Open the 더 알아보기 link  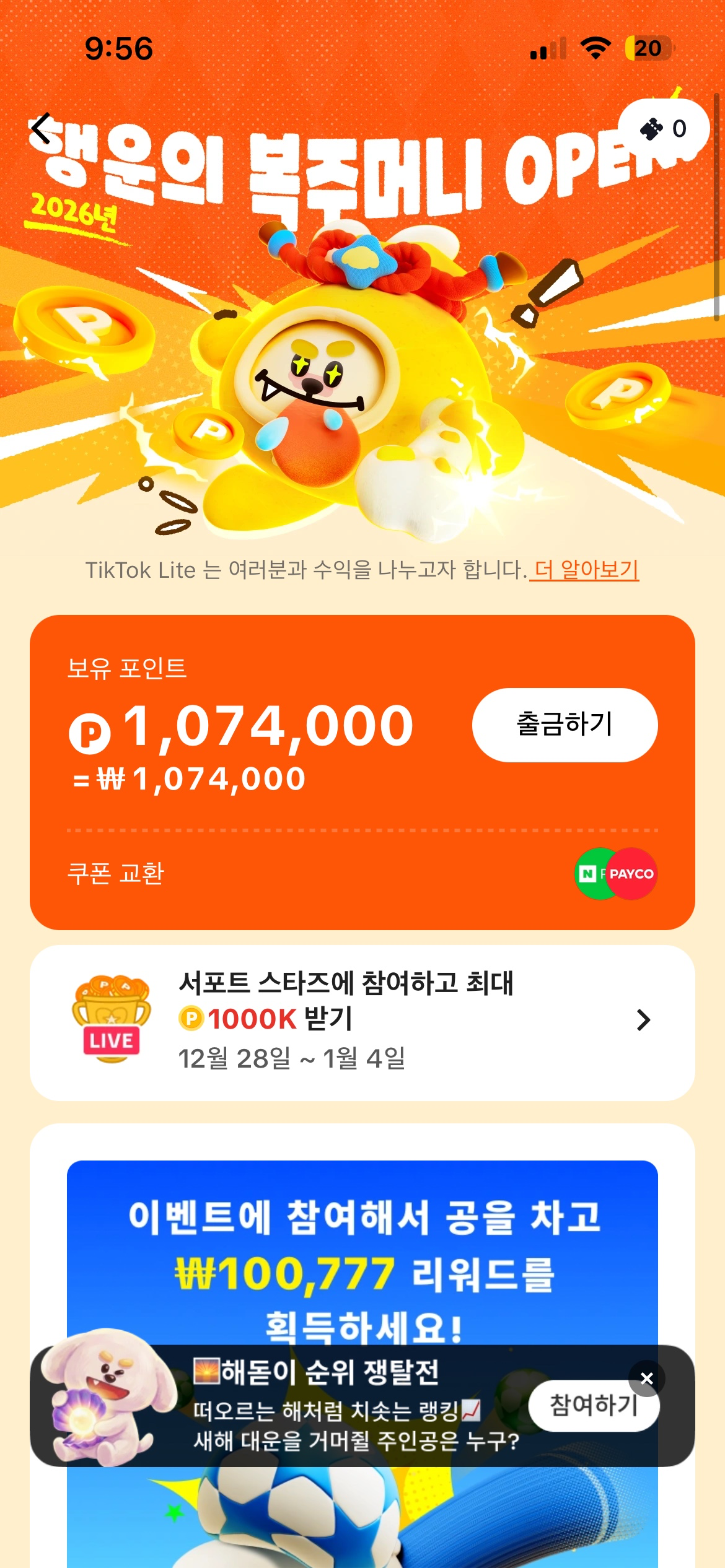click(x=586, y=569)
